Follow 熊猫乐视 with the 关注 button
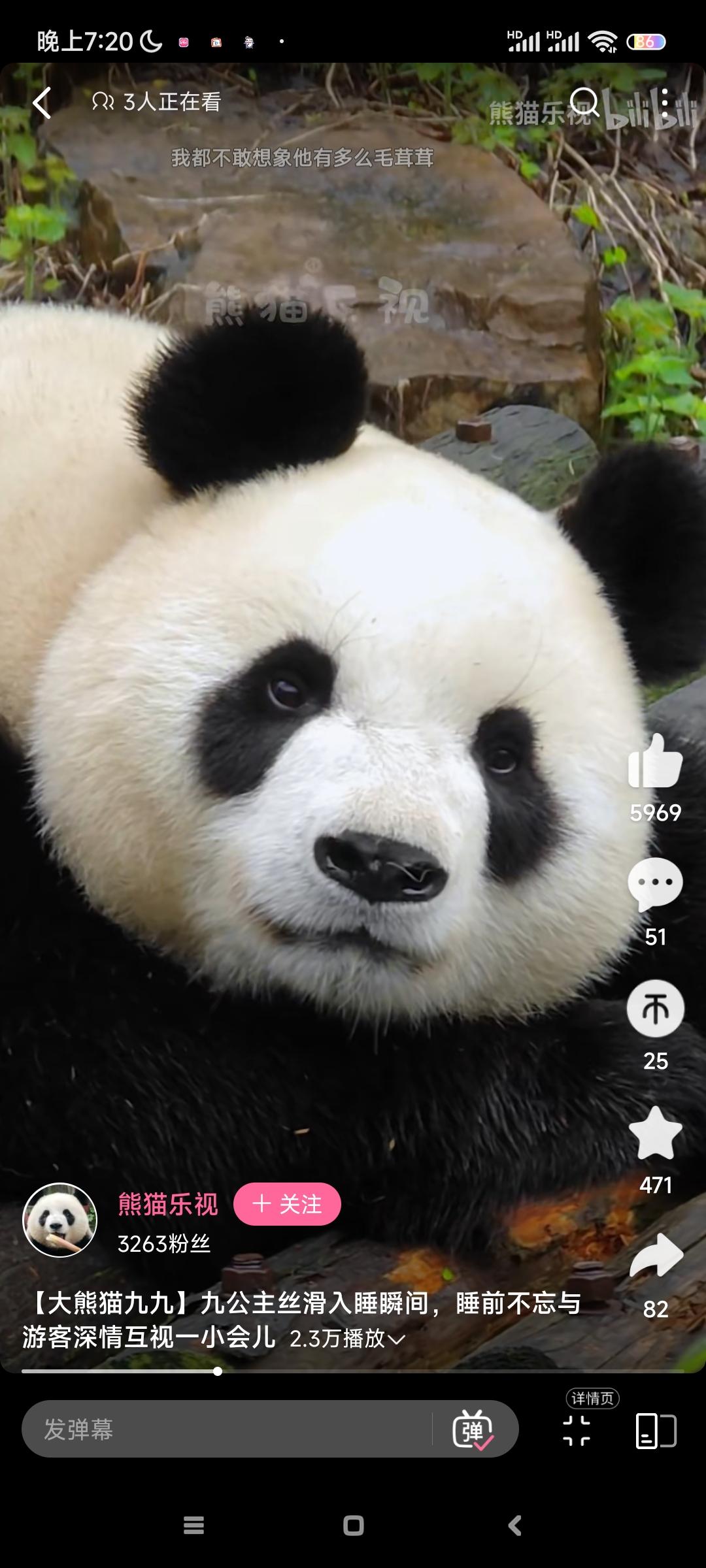The height and width of the screenshot is (1568, 706). pyautogui.click(x=287, y=1204)
